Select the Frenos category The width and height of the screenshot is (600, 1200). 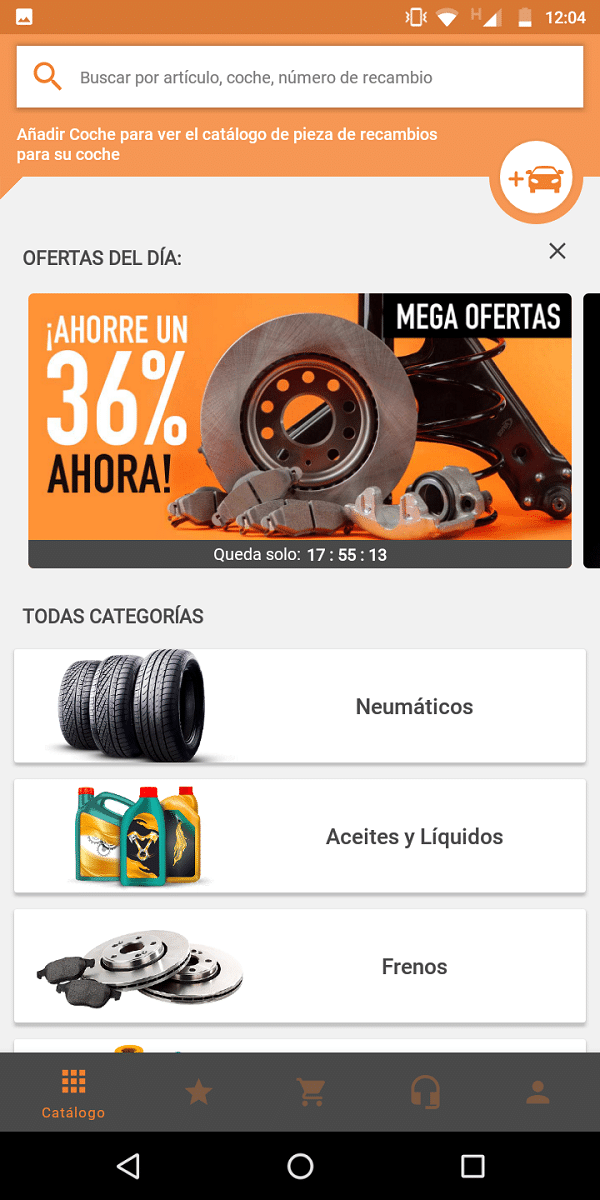(300, 966)
